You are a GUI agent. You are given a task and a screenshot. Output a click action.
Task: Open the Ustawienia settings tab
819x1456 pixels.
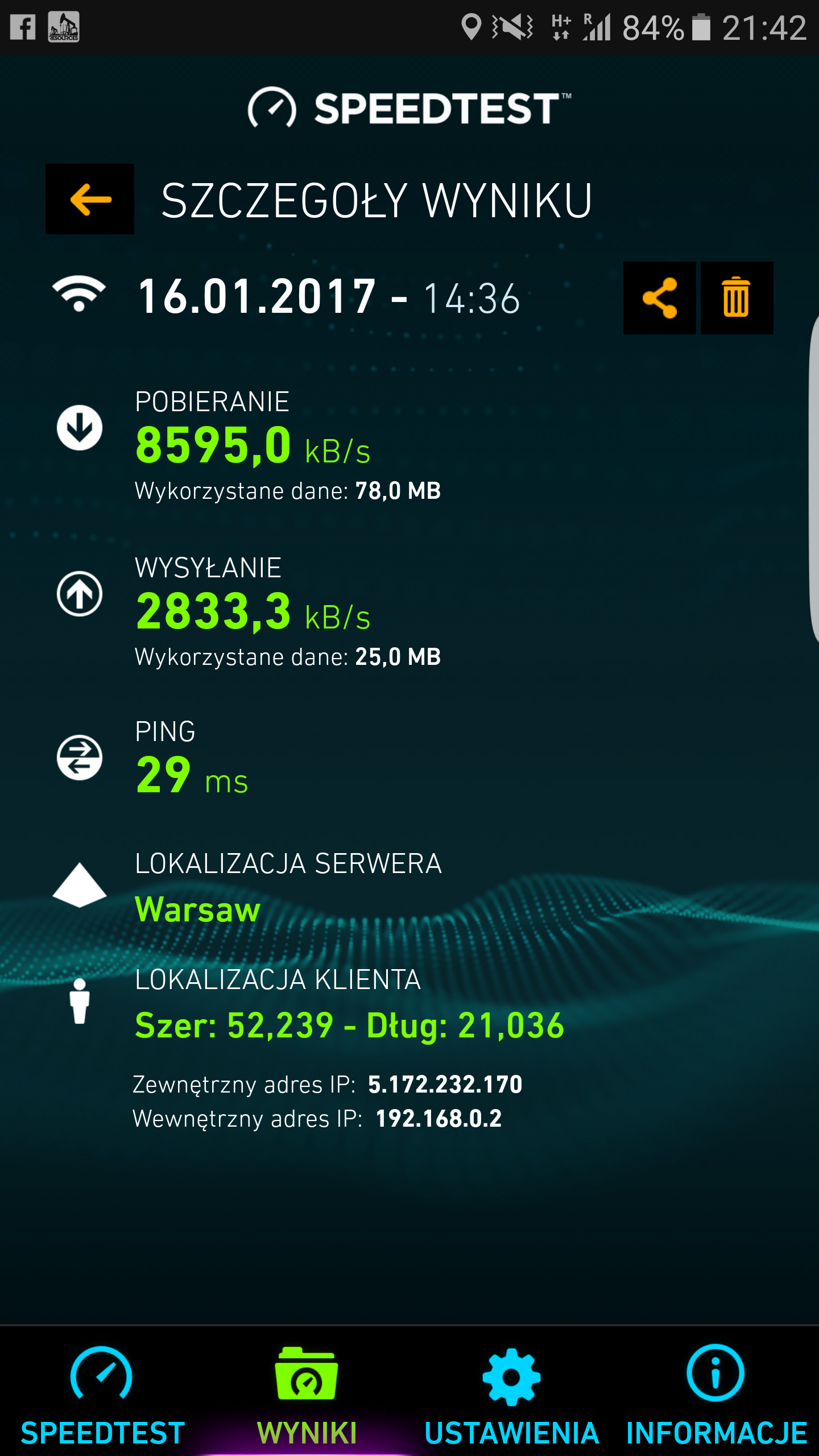(x=512, y=1393)
